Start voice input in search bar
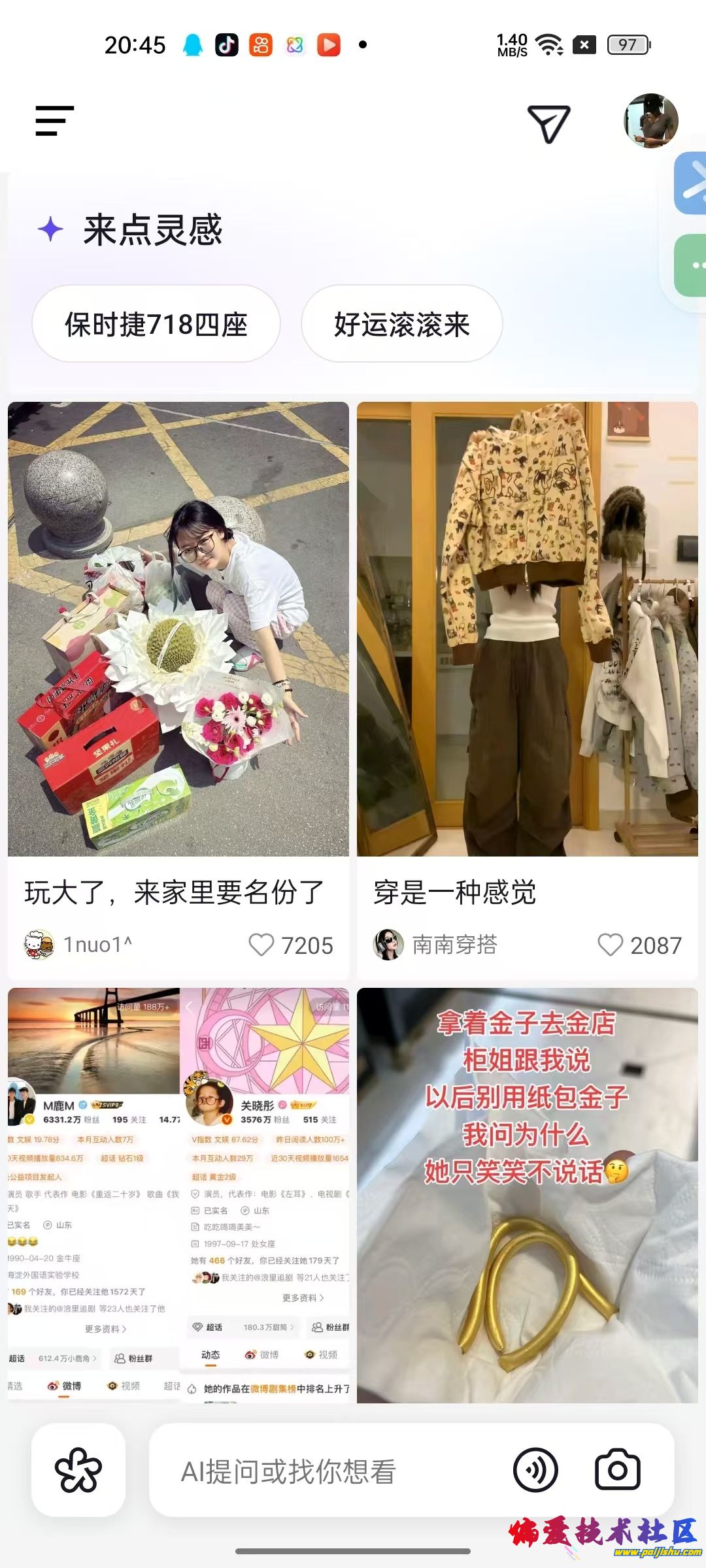The image size is (706, 1568). click(x=535, y=1470)
